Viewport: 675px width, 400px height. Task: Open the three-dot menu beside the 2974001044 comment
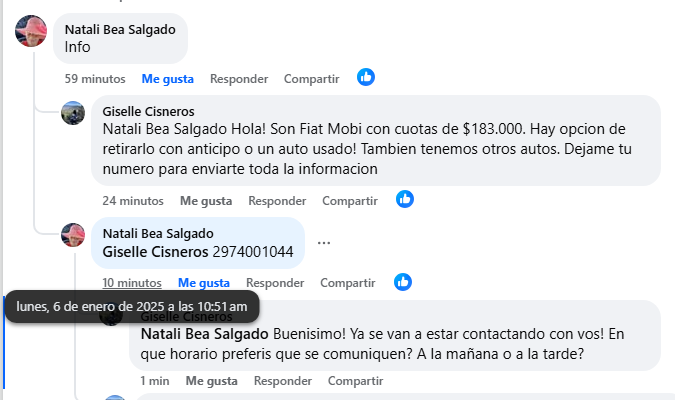(323, 243)
